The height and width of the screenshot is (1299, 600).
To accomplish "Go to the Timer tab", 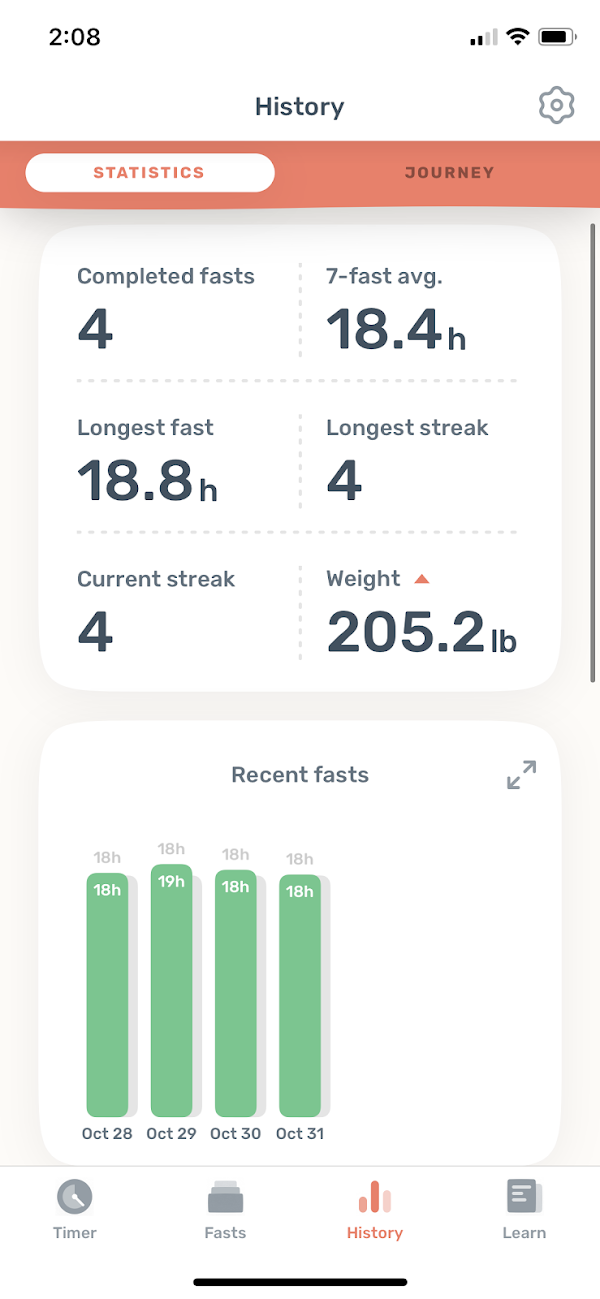I will (x=75, y=1208).
